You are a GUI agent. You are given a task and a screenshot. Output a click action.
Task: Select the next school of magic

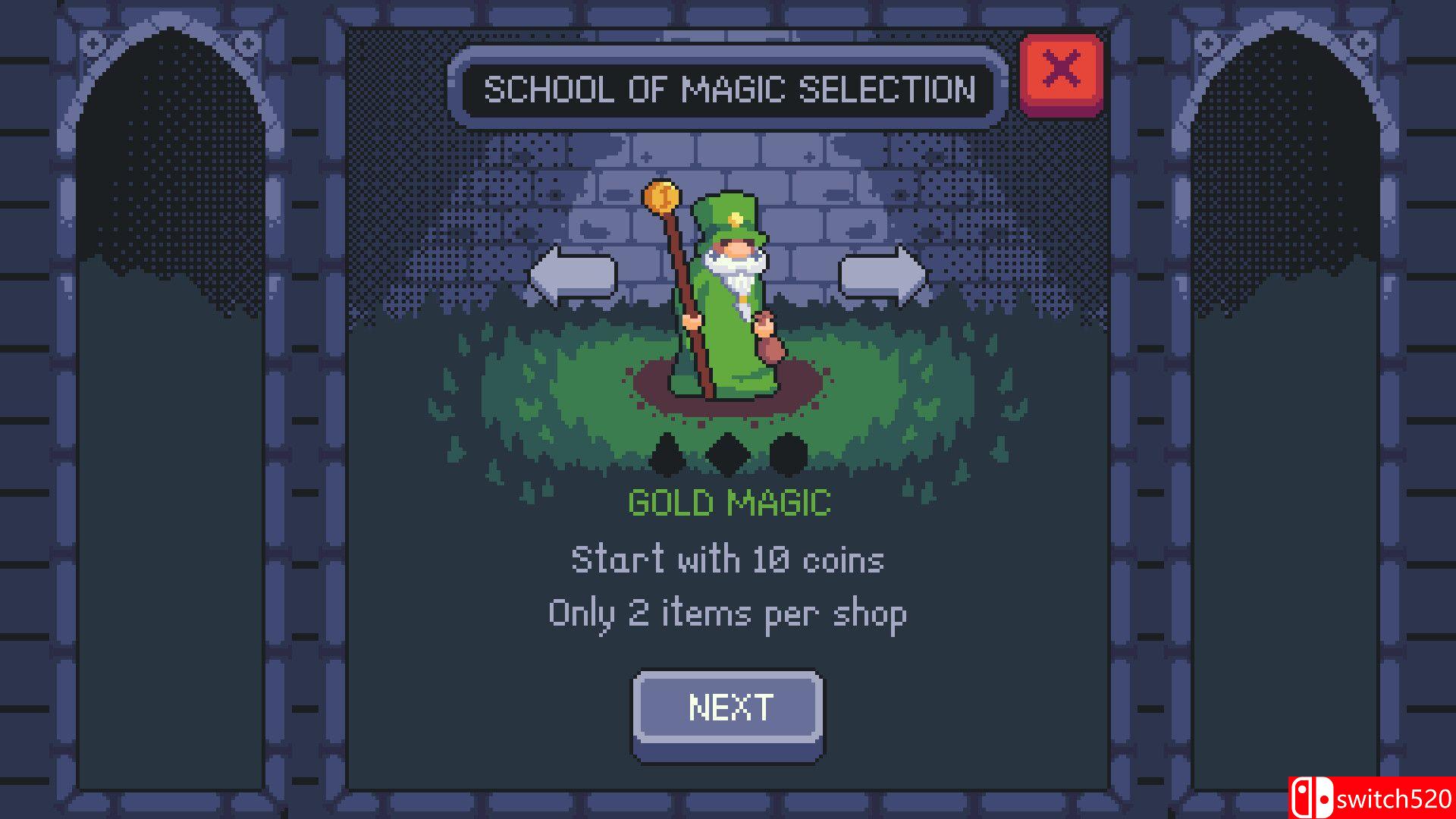[882, 276]
